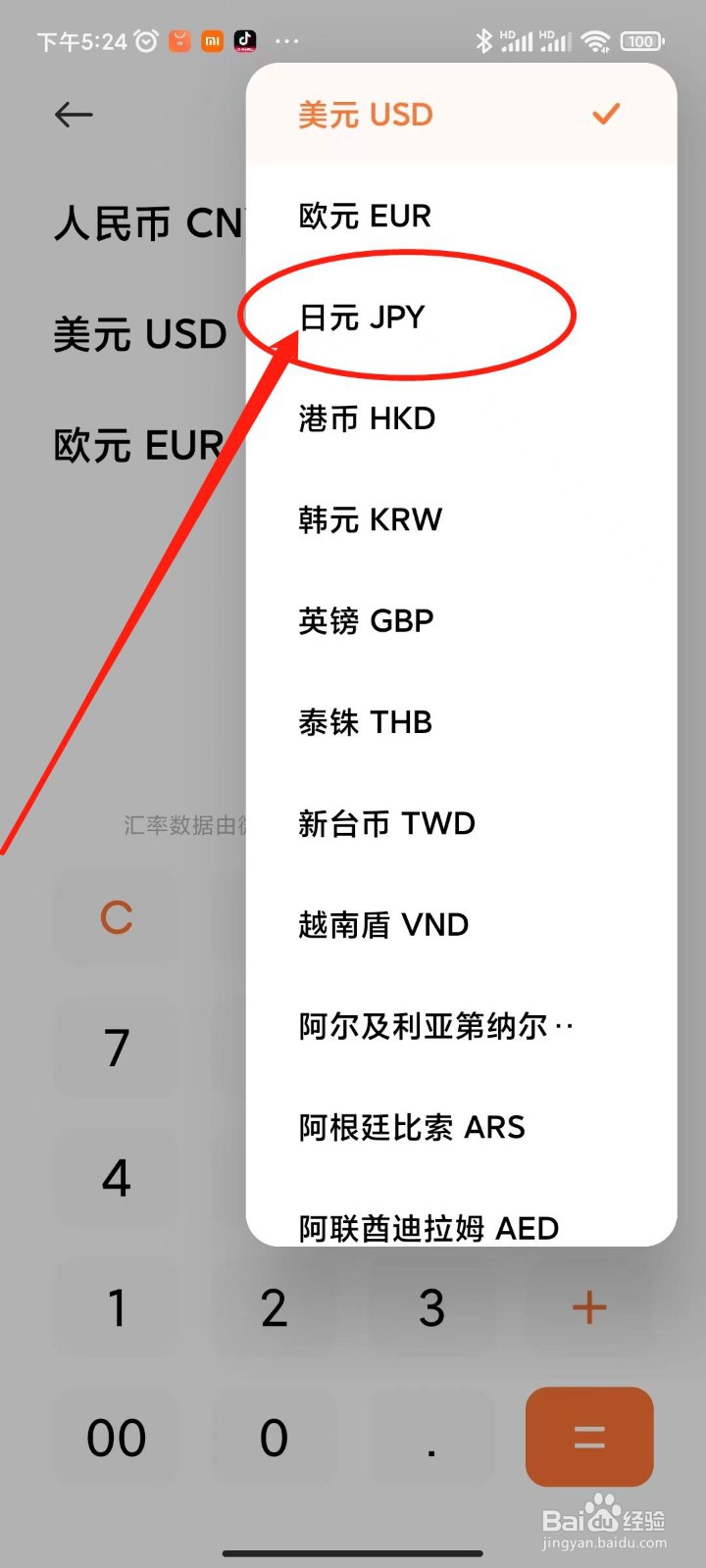Expand truncated 阿尔及利亚第纳尔 currency entry

point(433,1025)
